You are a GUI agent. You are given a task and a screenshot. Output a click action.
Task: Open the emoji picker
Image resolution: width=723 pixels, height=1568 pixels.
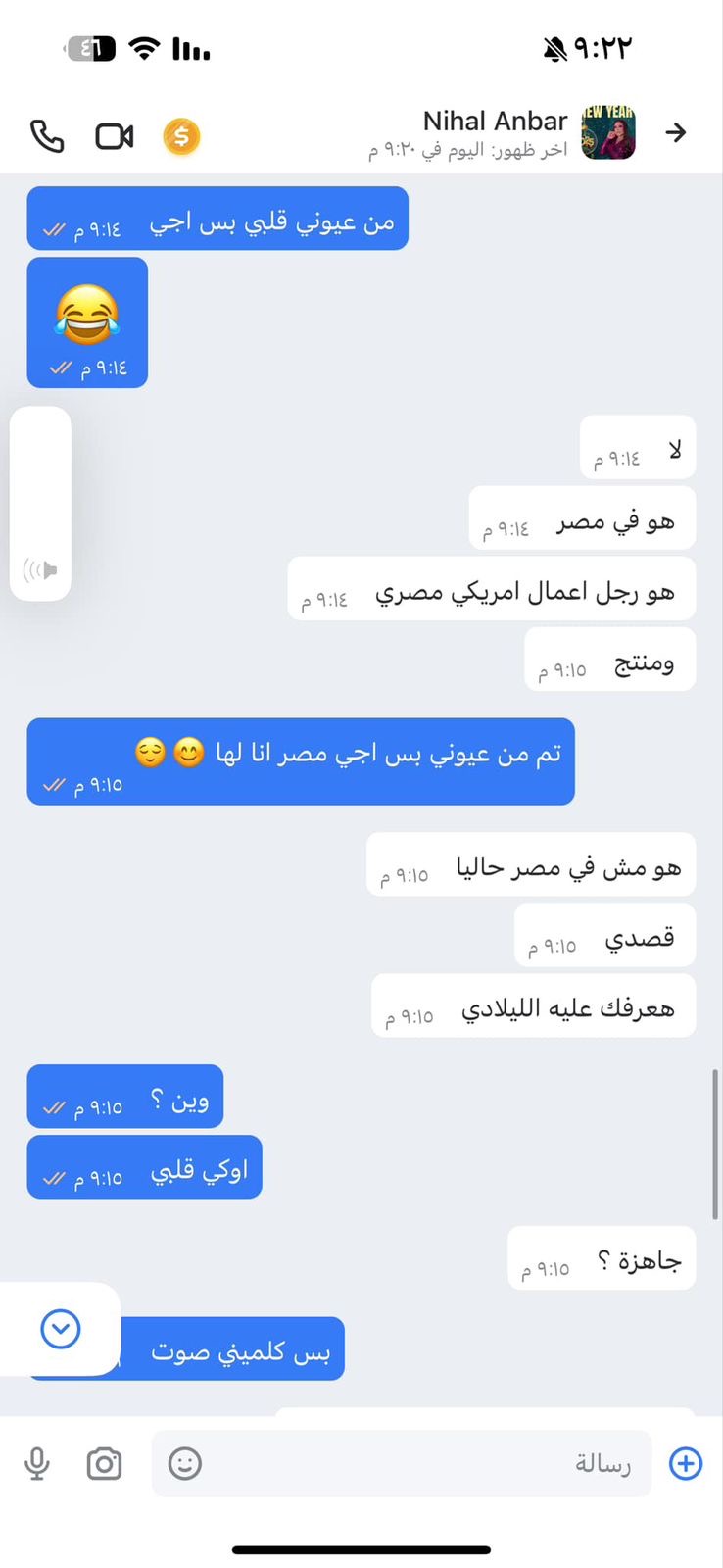point(185,1463)
